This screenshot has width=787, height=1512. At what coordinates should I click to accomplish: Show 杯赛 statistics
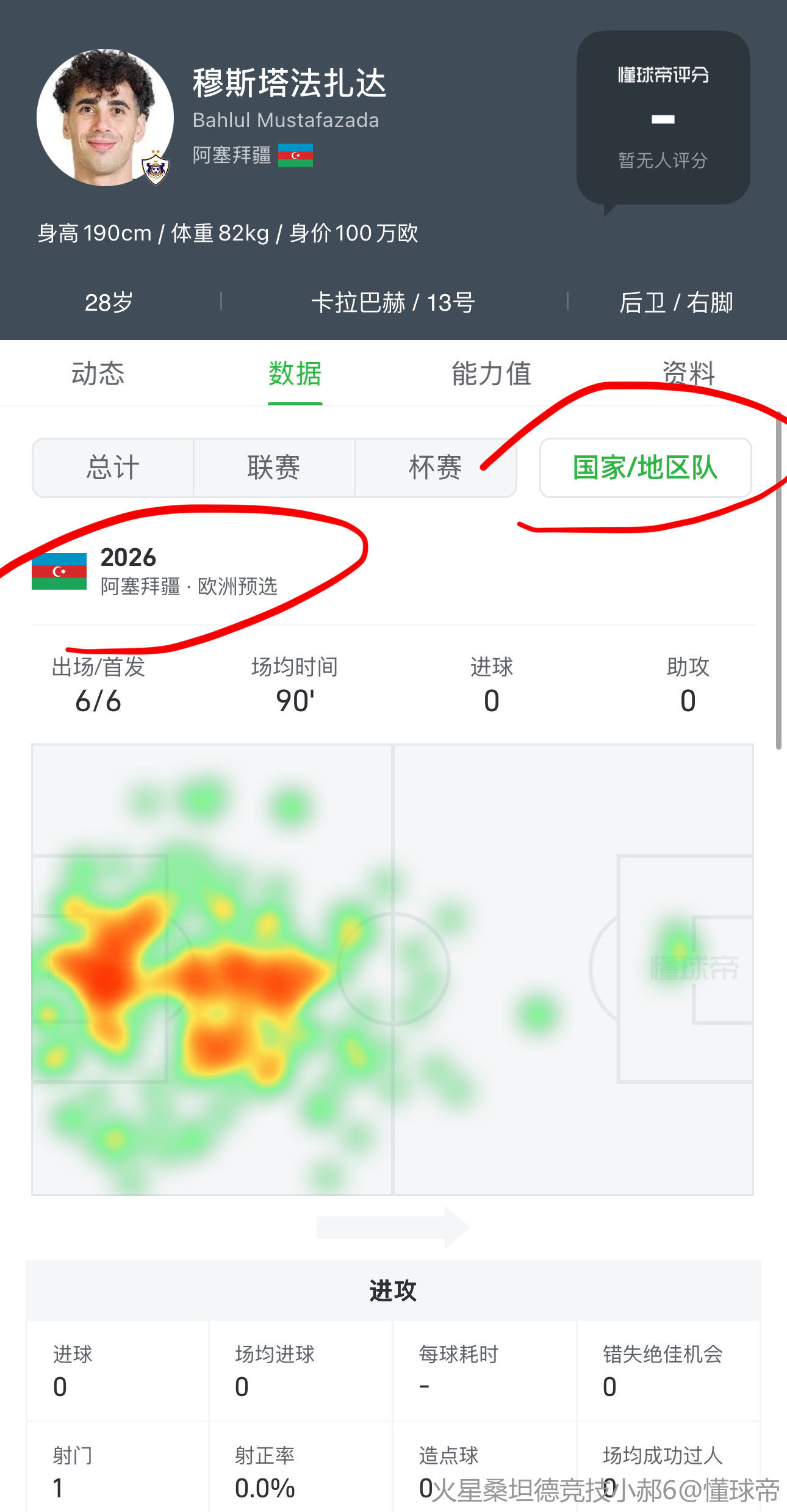coord(435,468)
